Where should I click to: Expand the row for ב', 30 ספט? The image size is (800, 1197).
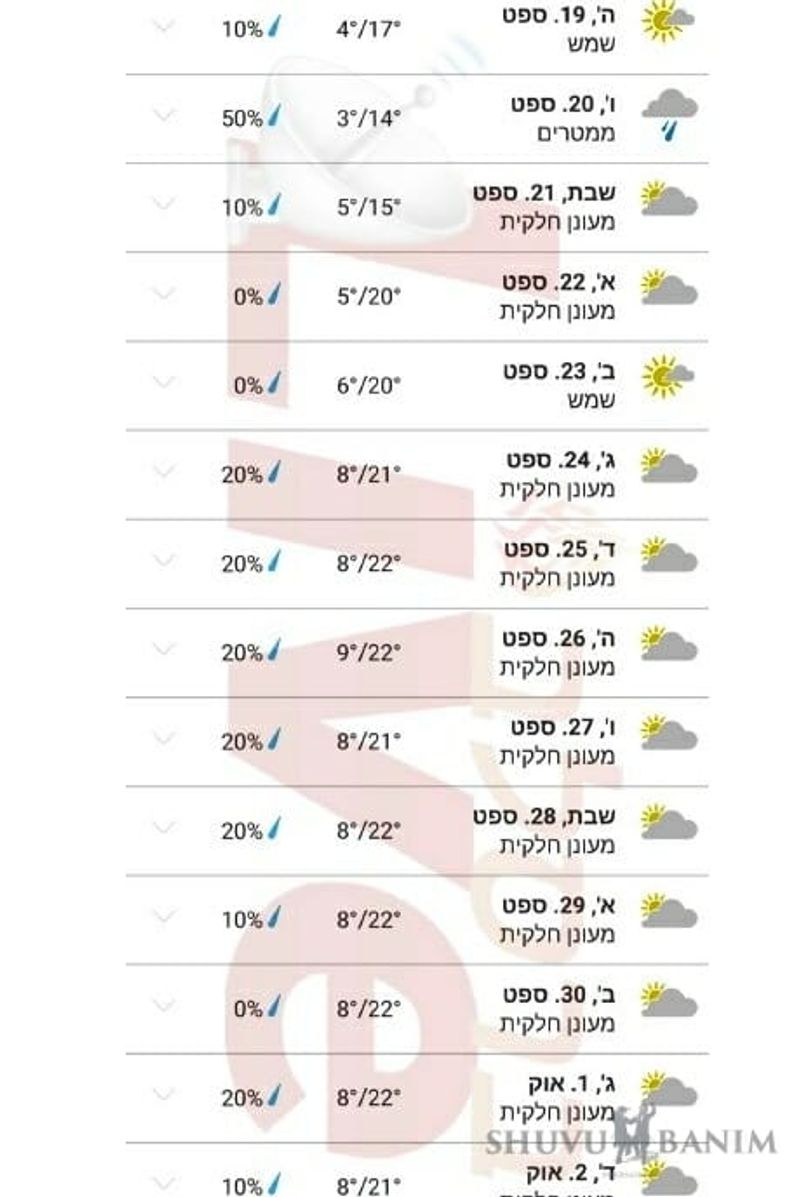[163, 1005]
